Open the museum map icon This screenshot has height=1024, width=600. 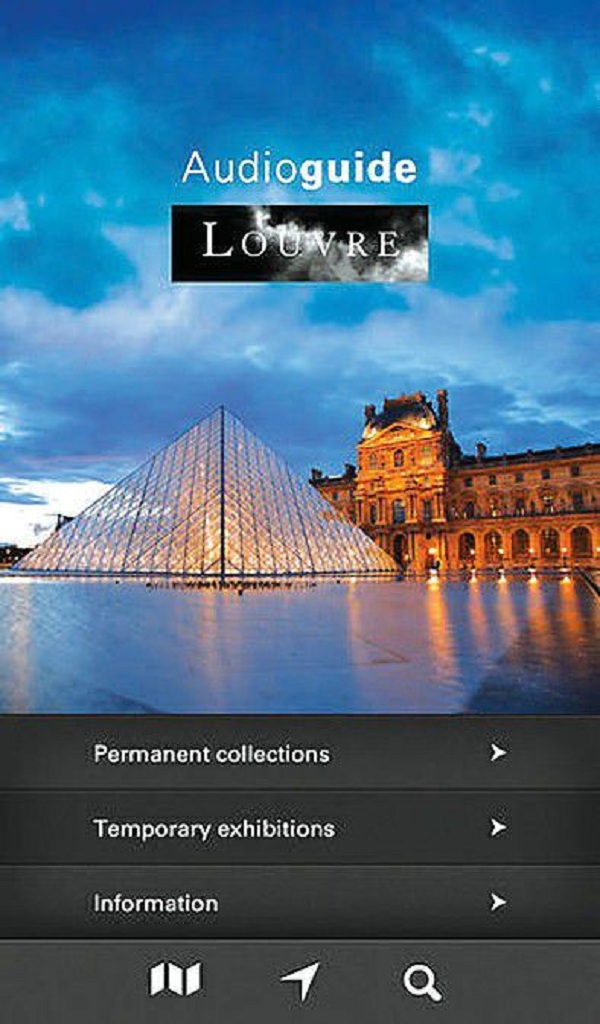click(x=176, y=980)
